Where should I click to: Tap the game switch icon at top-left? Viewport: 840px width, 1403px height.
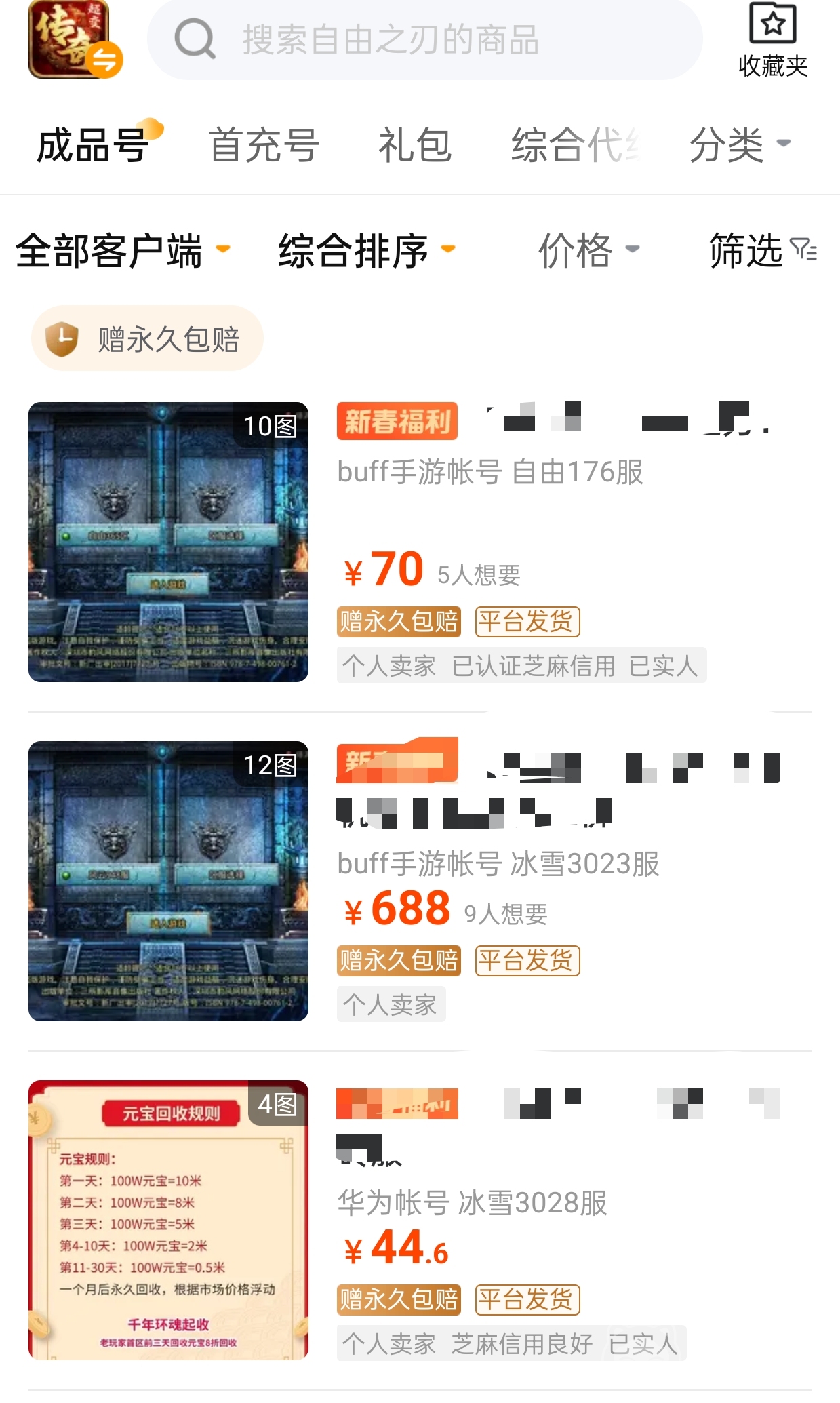point(75,40)
